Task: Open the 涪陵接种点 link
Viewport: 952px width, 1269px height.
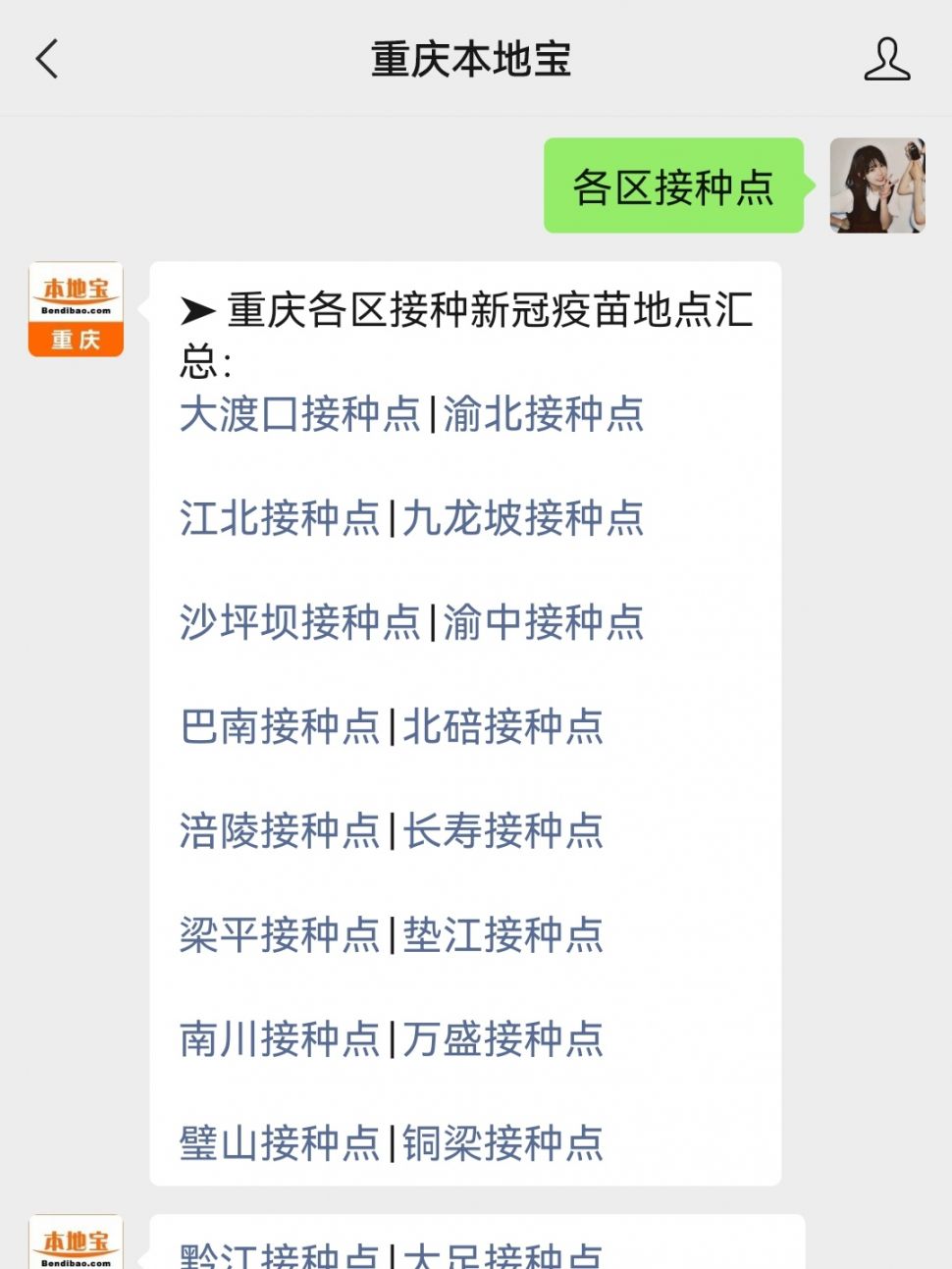Action: point(280,830)
